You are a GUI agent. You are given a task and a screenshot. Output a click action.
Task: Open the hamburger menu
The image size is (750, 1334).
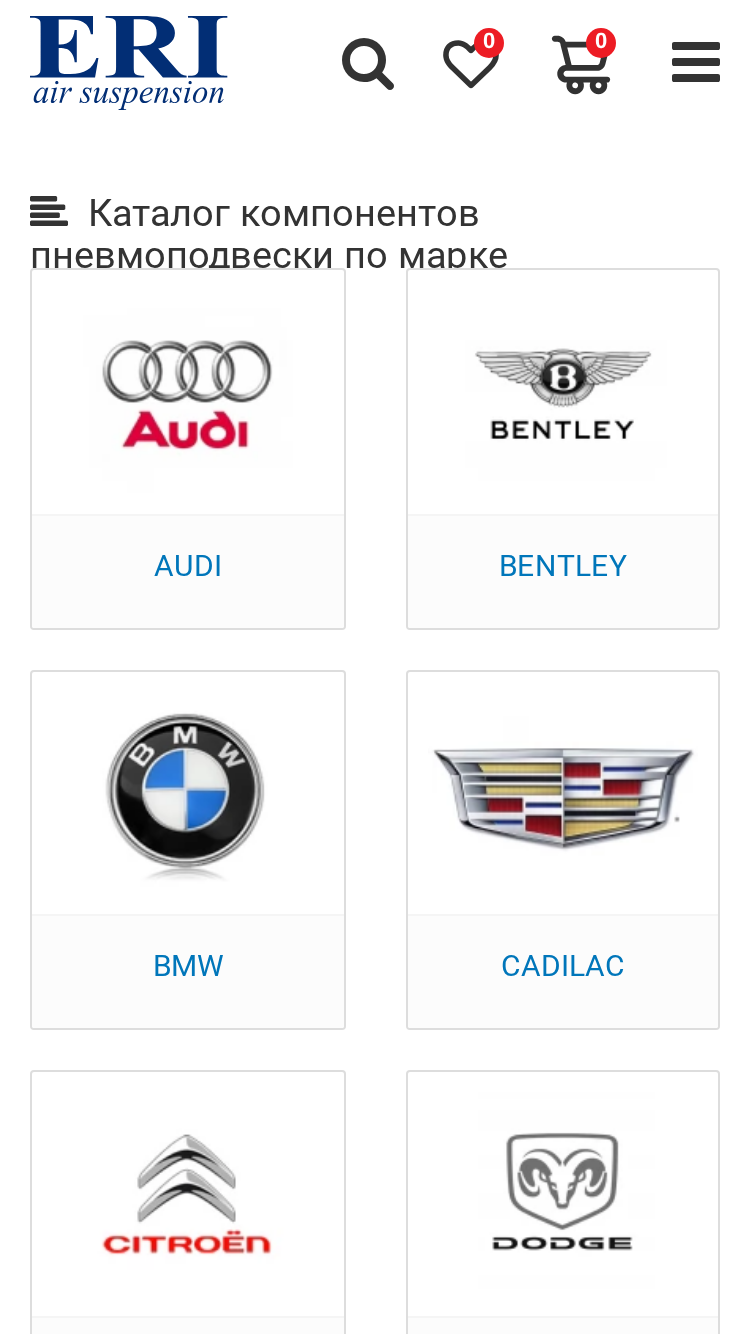(x=696, y=63)
